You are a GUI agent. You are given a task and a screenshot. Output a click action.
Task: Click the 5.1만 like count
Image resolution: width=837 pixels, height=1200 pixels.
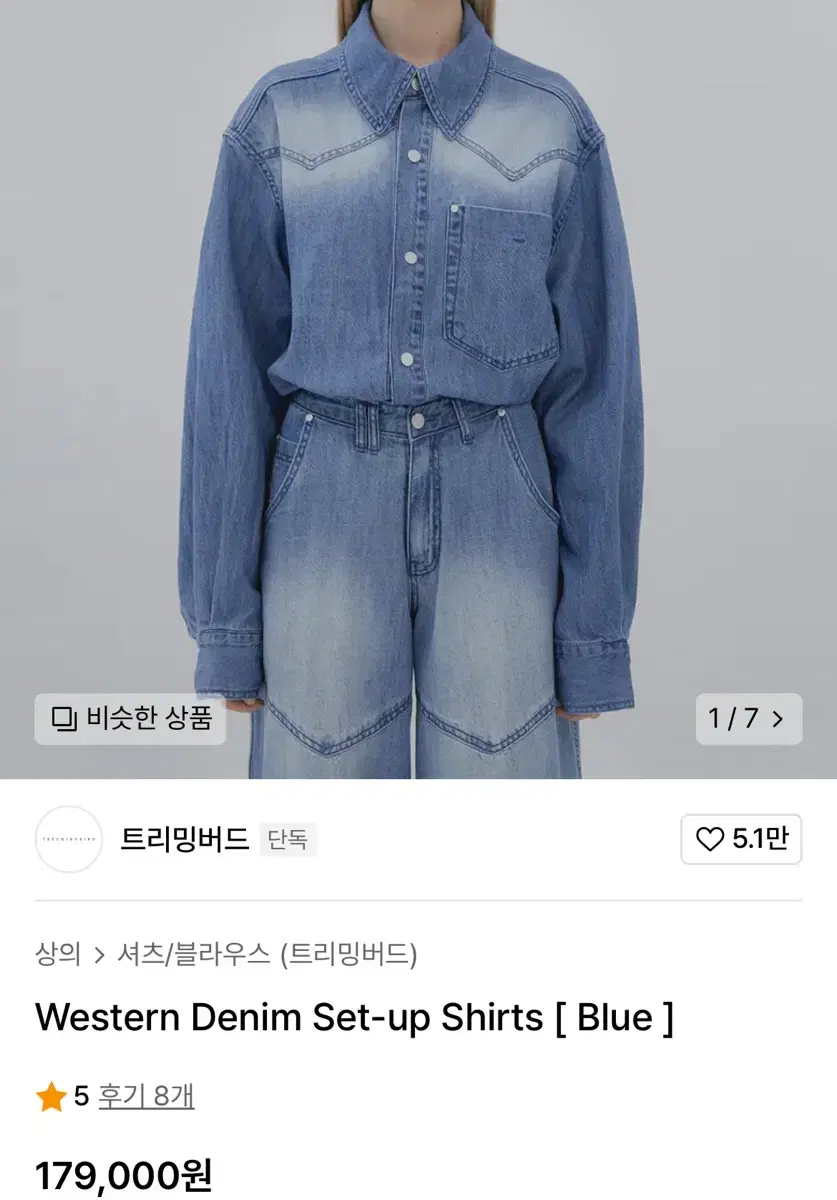point(757,840)
